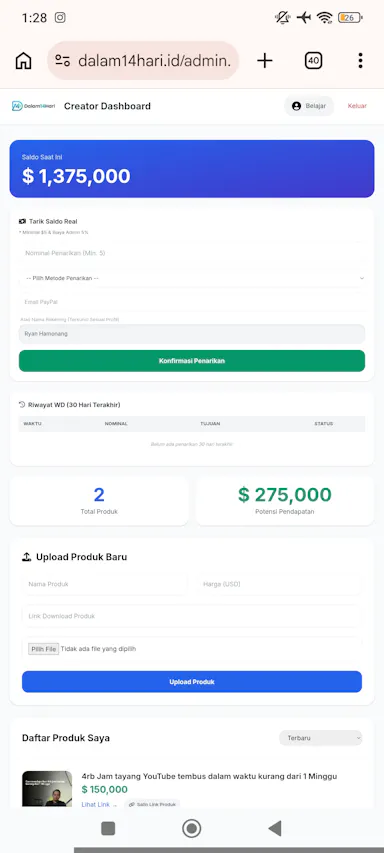Tap the Nama Produk field

pyautogui.click(x=105, y=584)
